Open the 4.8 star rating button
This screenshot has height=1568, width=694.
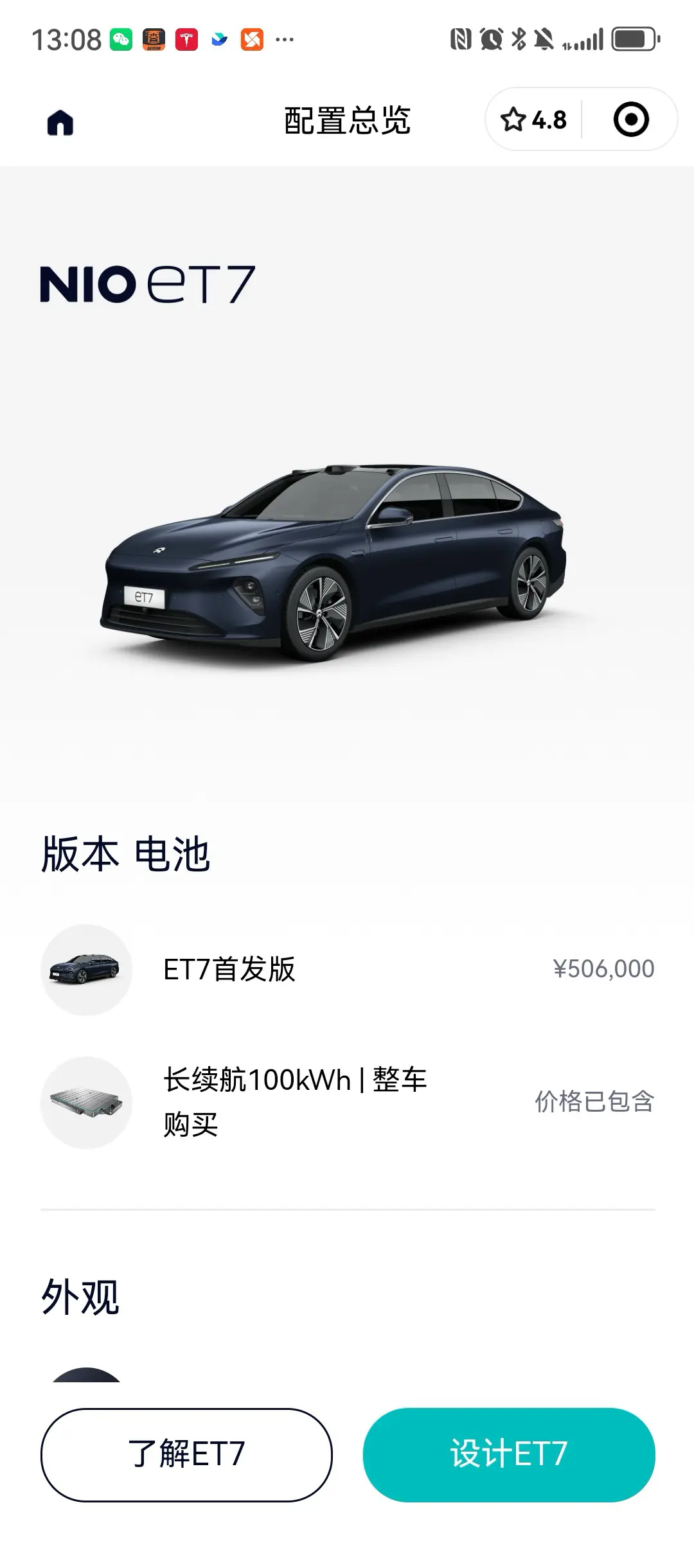tap(533, 120)
